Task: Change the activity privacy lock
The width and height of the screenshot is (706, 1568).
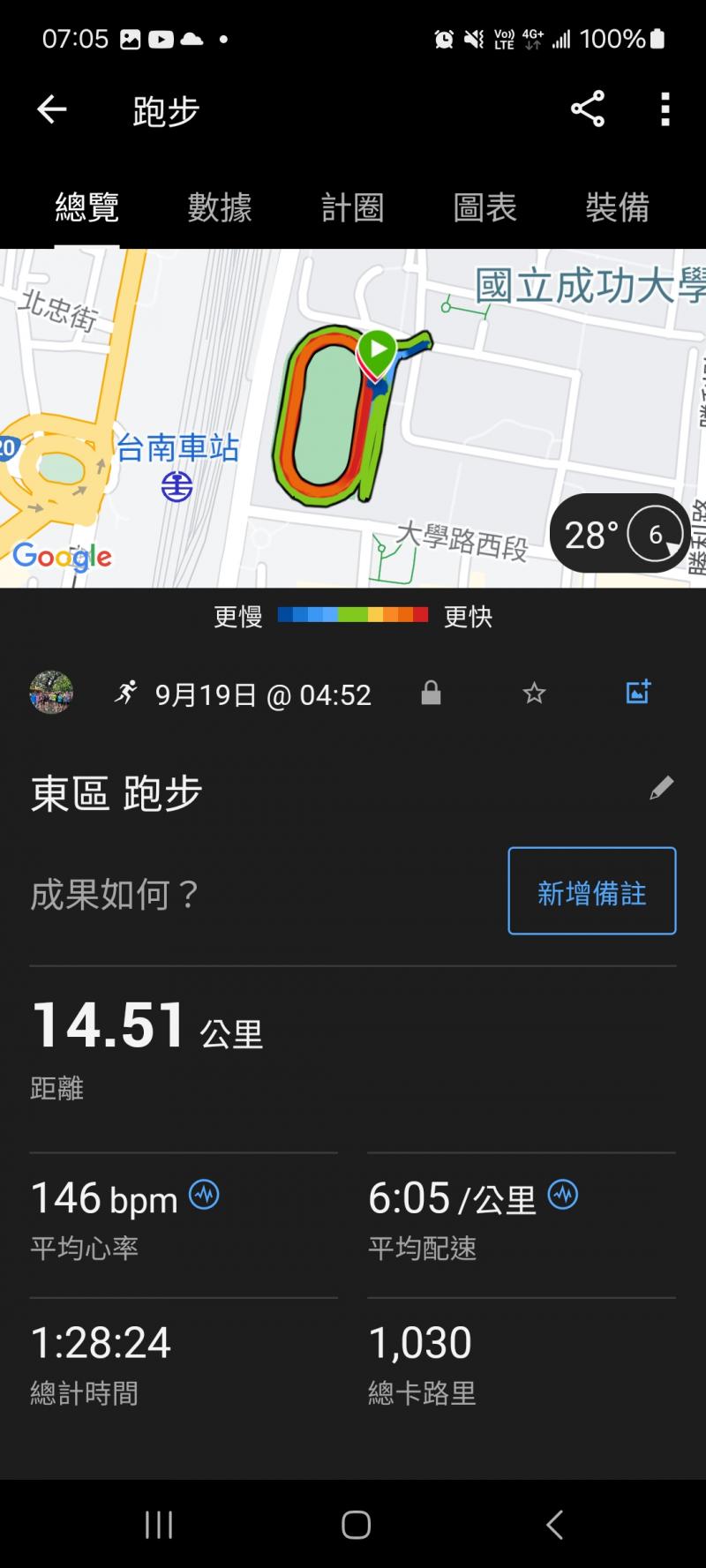Action: click(x=431, y=694)
